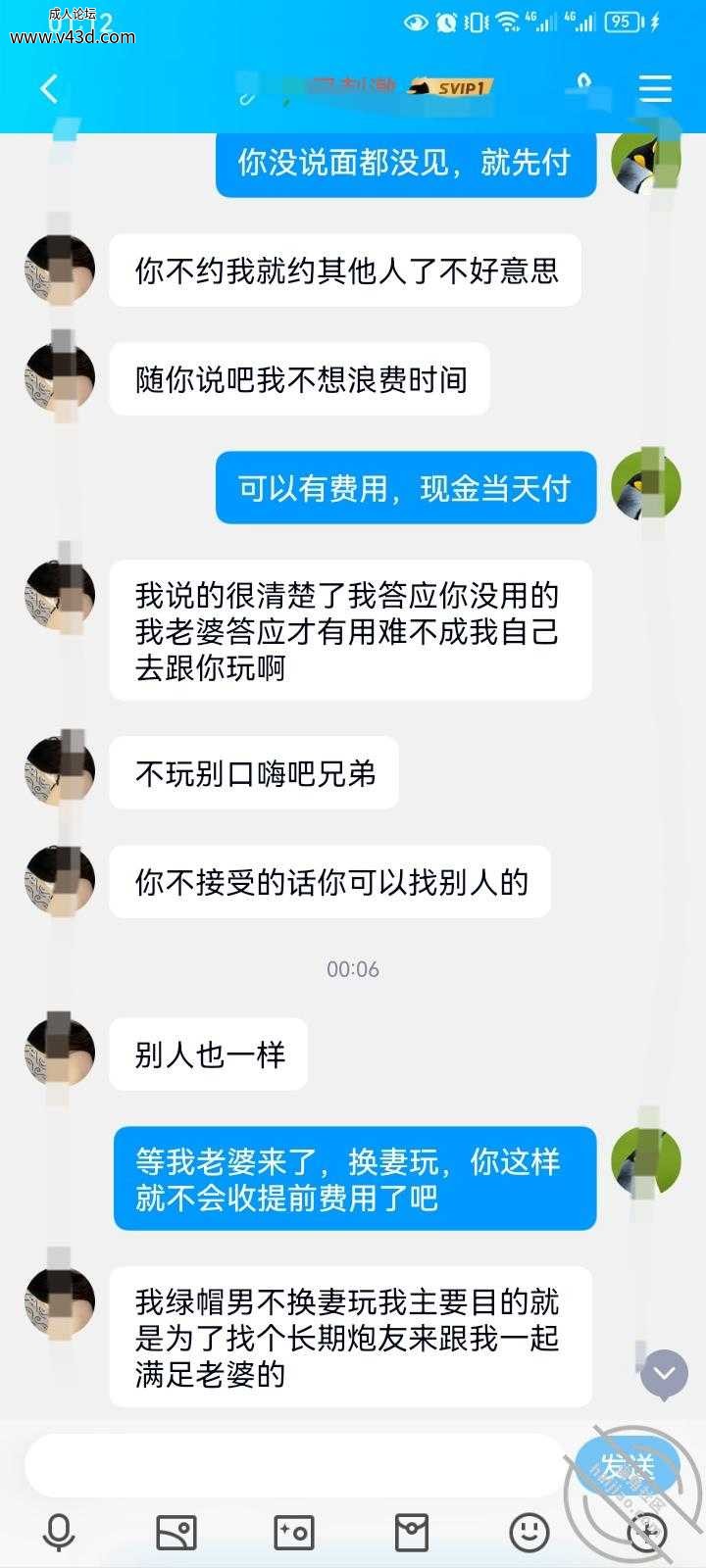Start a call from the header

point(584,86)
